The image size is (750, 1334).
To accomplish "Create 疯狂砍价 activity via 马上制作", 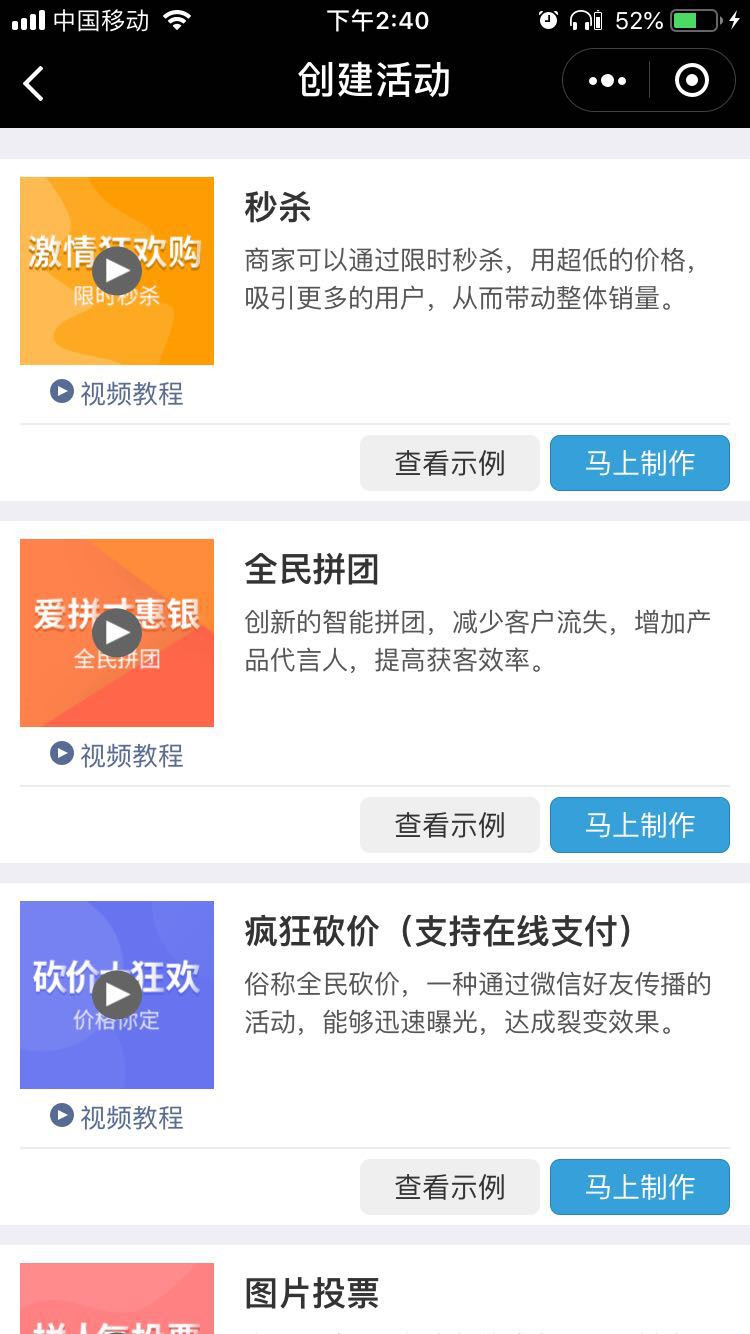I will tap(640, 1187).
